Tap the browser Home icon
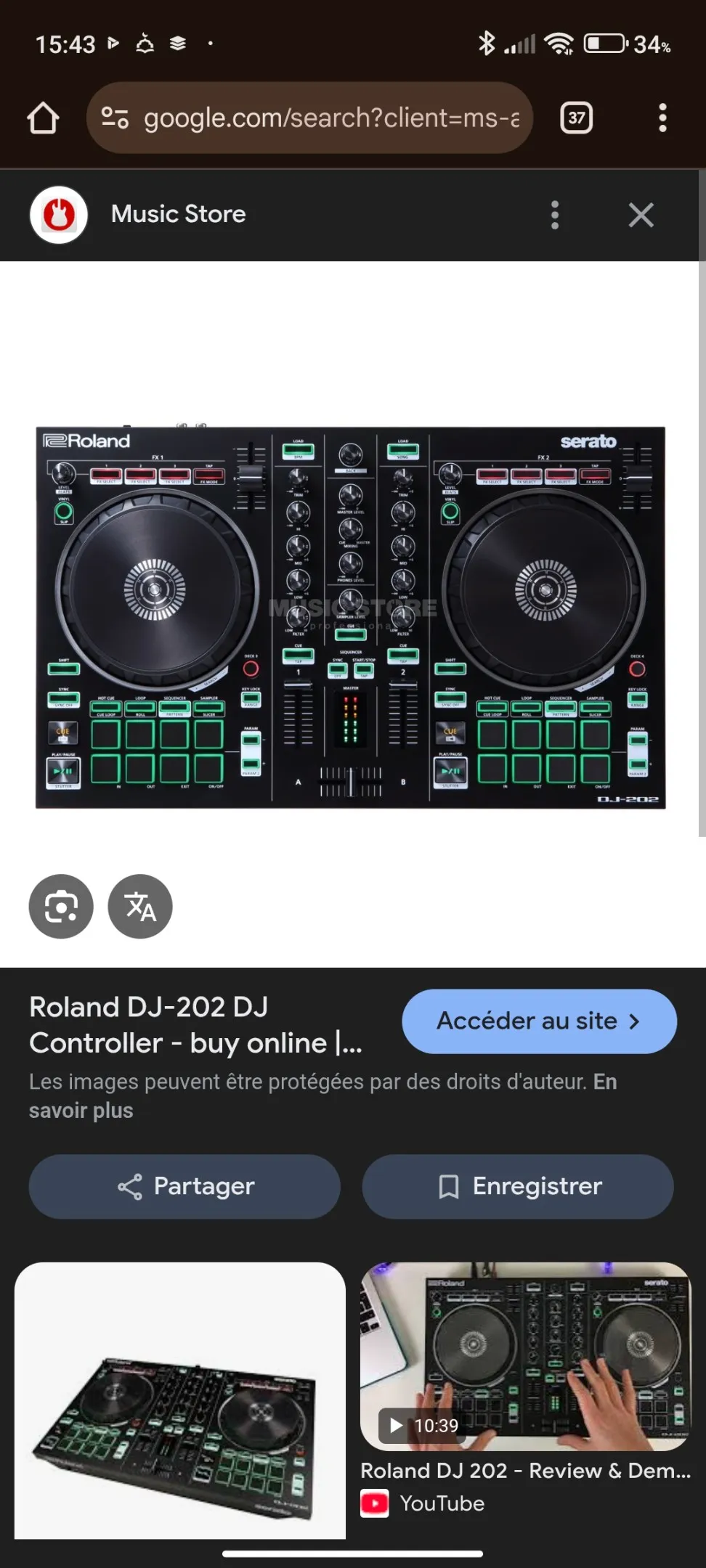 click(41, 118)
